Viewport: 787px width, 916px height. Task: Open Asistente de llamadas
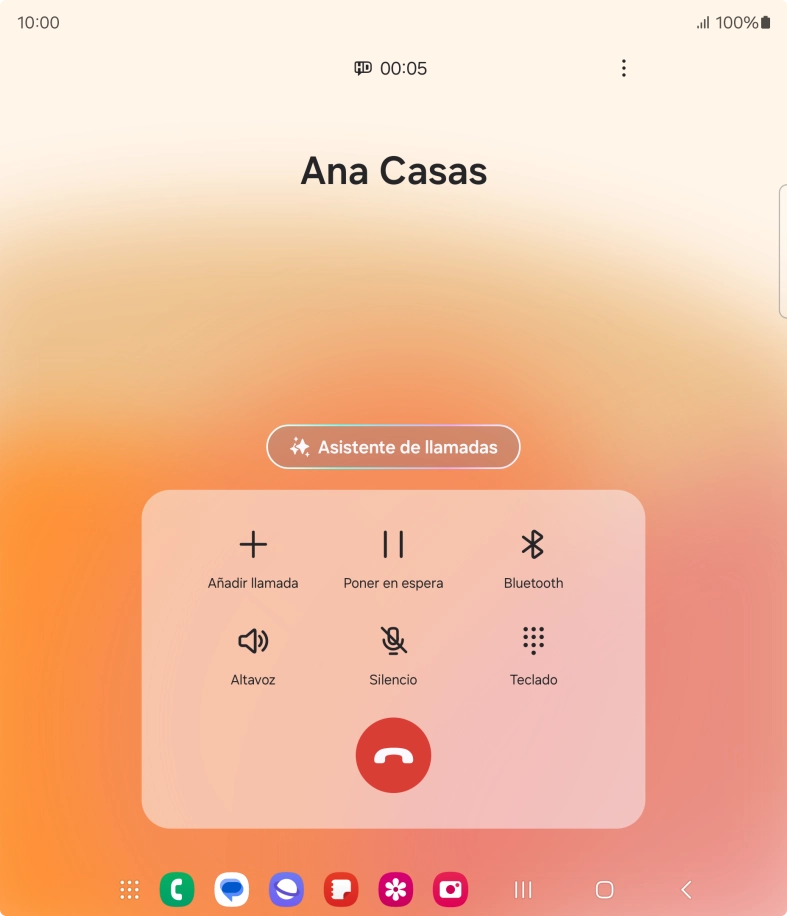(393, 447)
